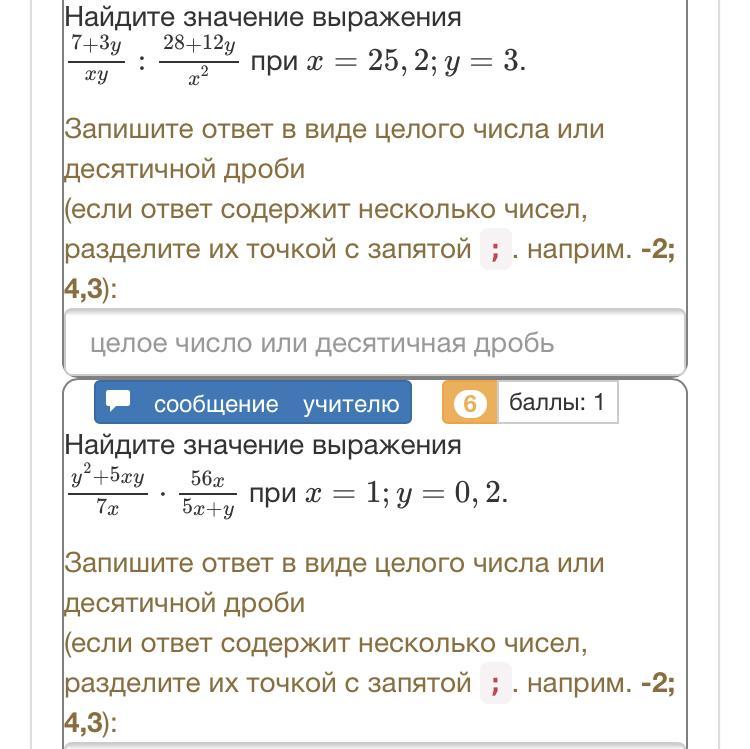This screenshot has width=750, height=749.
Task: Tap the orange question number 6 badge
Action: (x=470, y=402)
